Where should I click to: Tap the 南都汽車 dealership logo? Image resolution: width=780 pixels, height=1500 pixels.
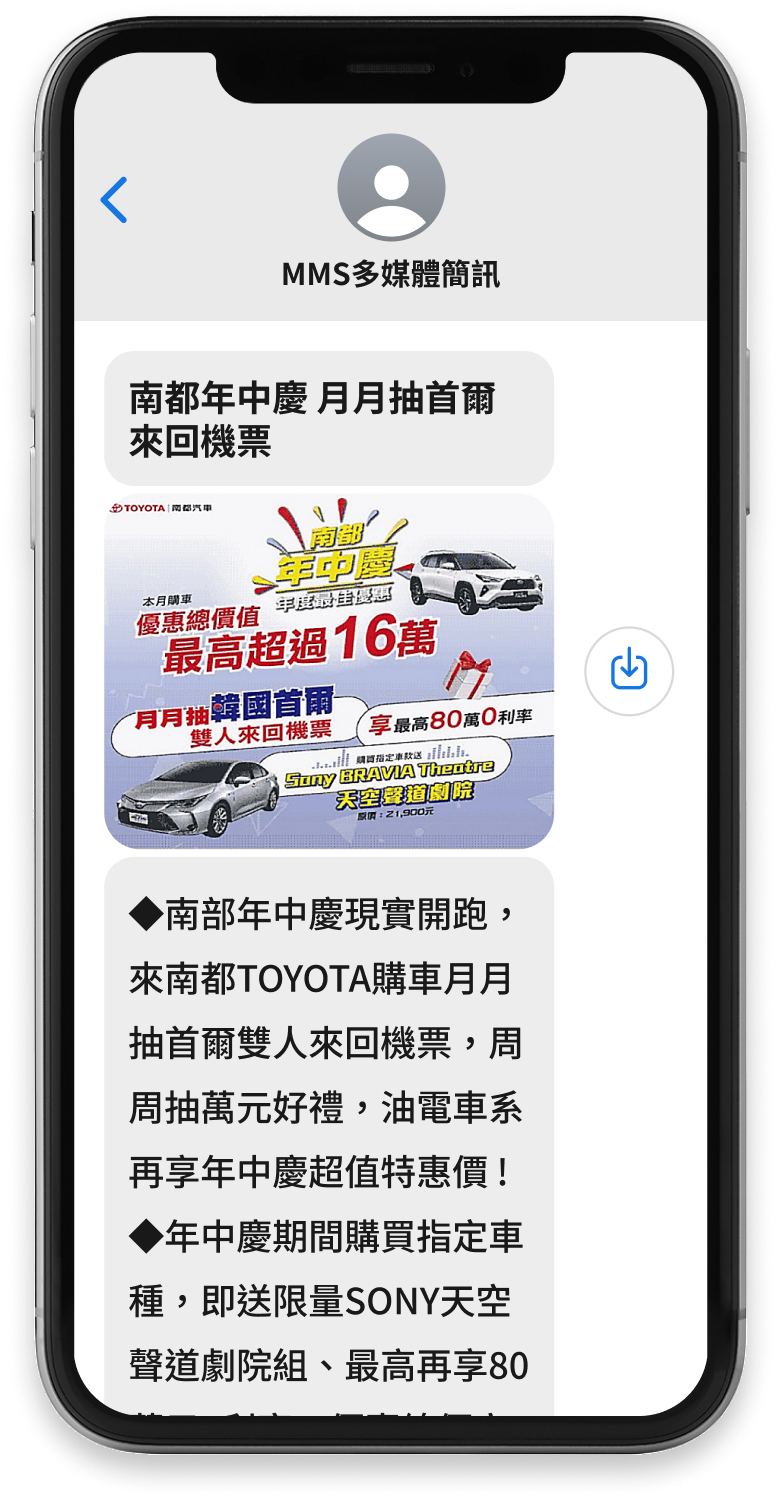[x=191, y=508]
